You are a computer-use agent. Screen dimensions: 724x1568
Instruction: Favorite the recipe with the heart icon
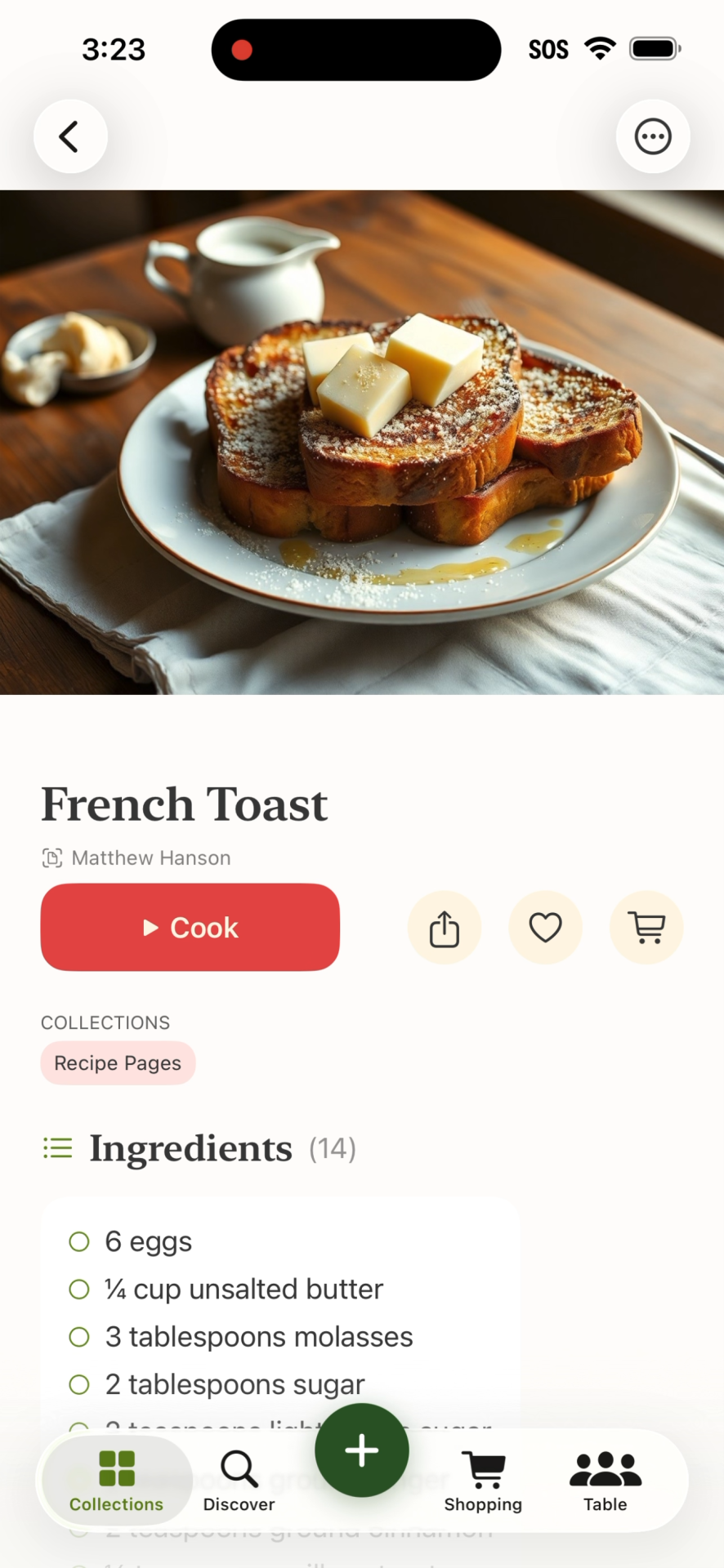click(546, 927)
